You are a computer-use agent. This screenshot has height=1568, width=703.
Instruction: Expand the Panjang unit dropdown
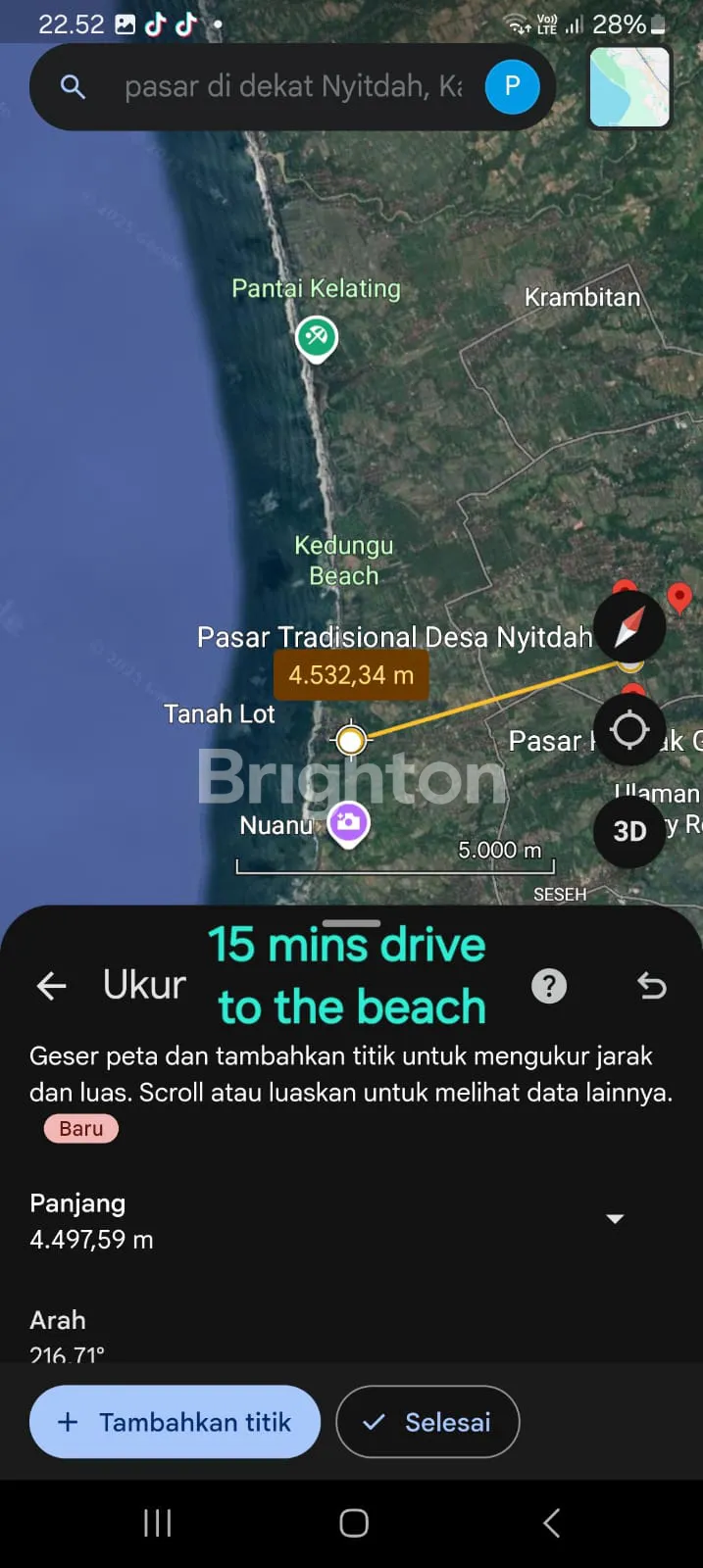[x=615, y=1219]
